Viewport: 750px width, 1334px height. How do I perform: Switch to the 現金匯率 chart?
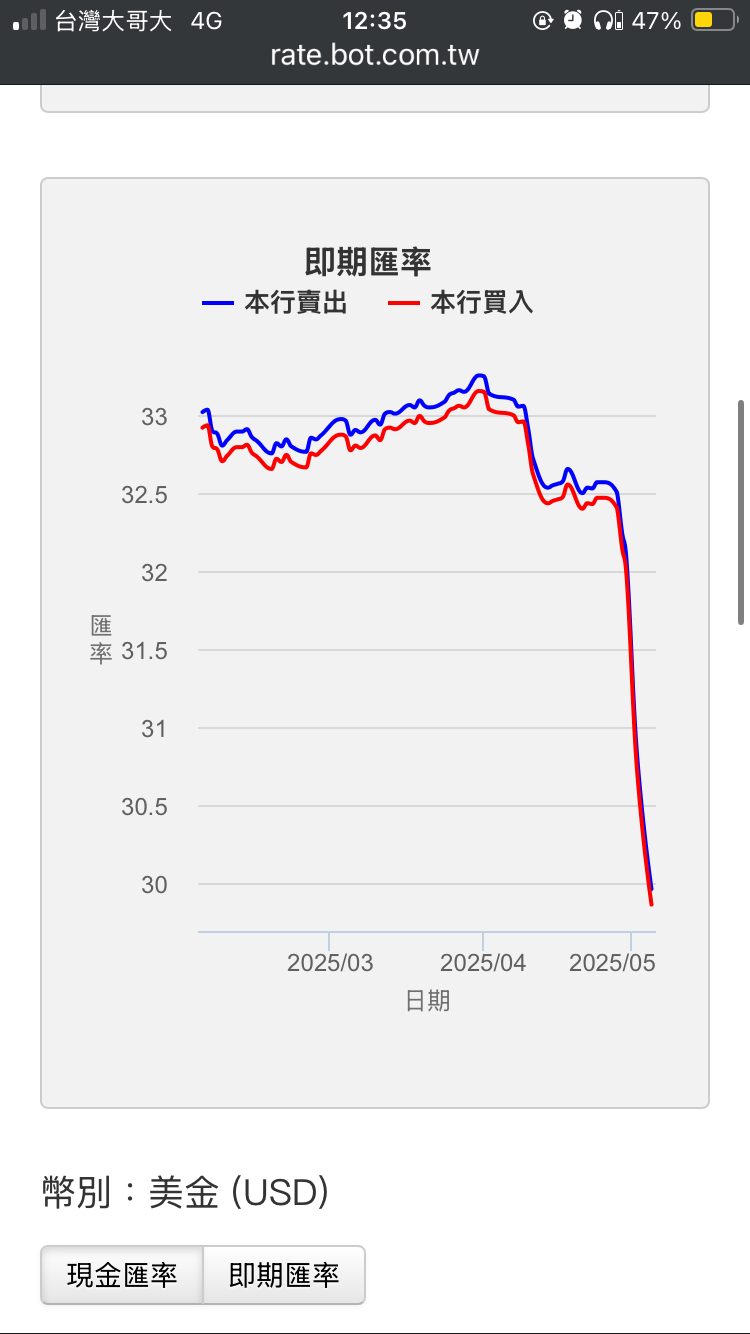click(122, 1275)
